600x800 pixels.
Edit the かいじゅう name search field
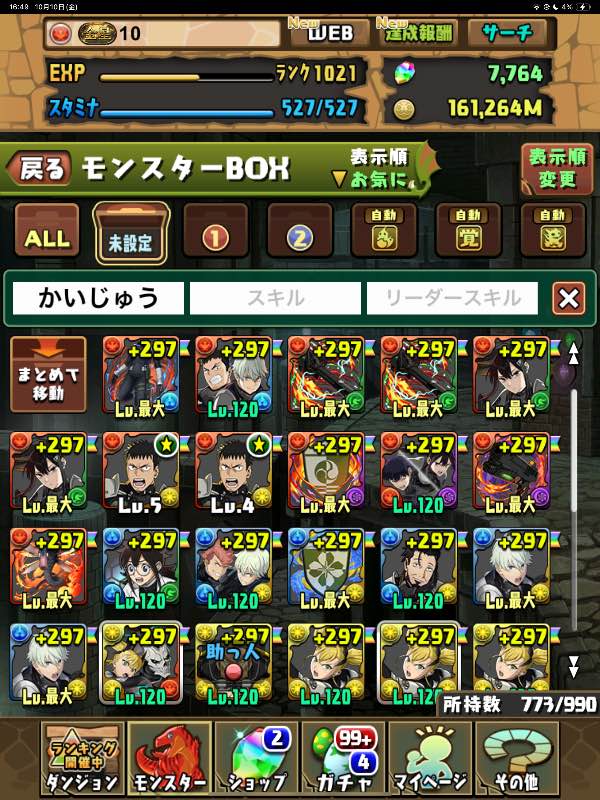click(x=98, y=298)
